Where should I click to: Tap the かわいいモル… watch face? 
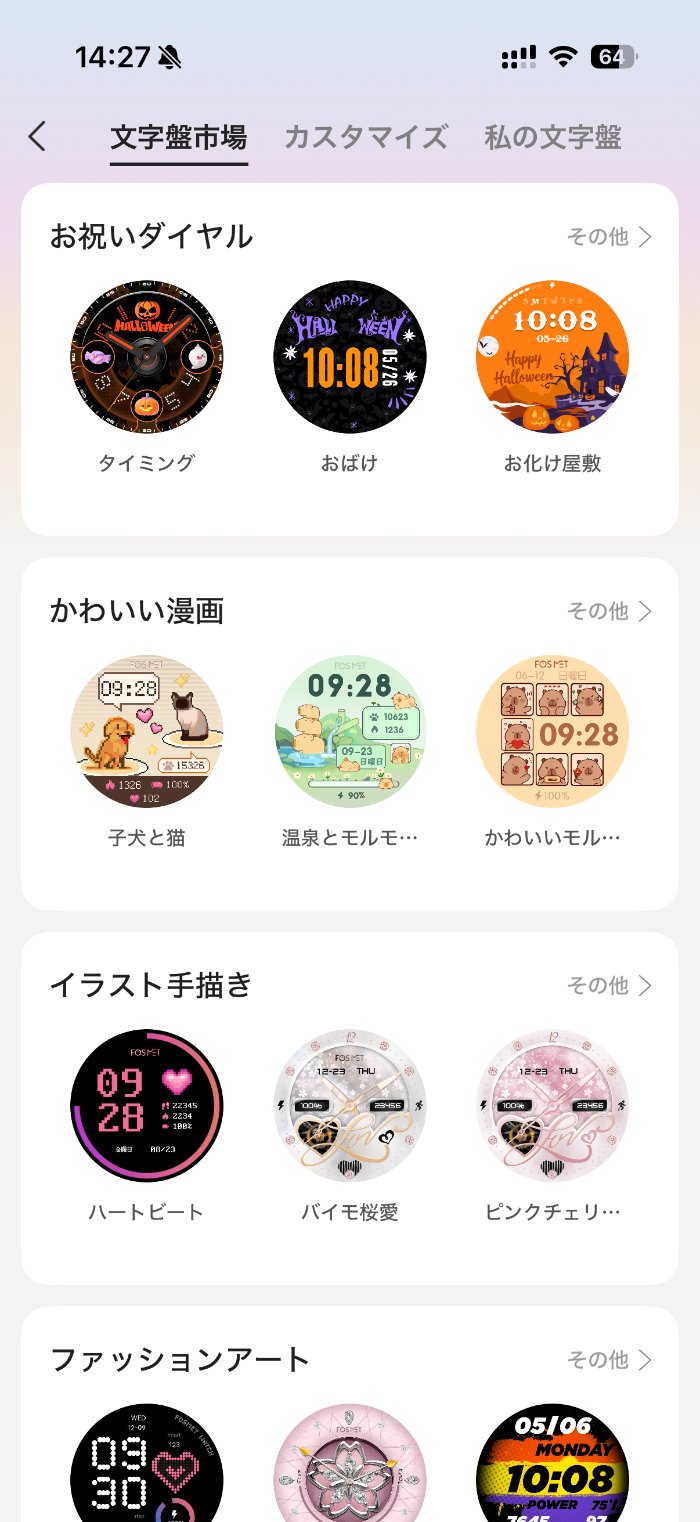coord(552,732)
